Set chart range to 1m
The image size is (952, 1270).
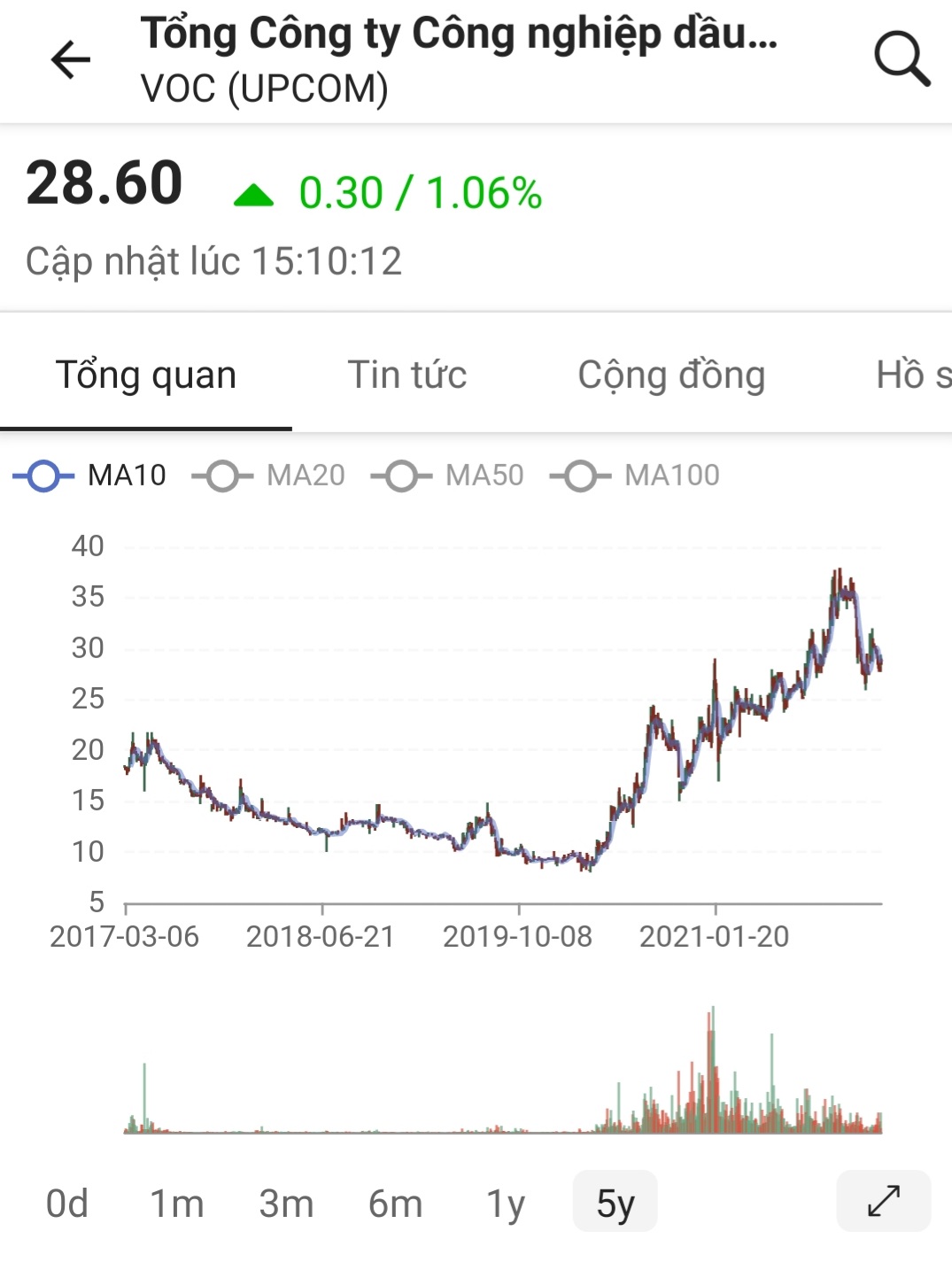176,1204
